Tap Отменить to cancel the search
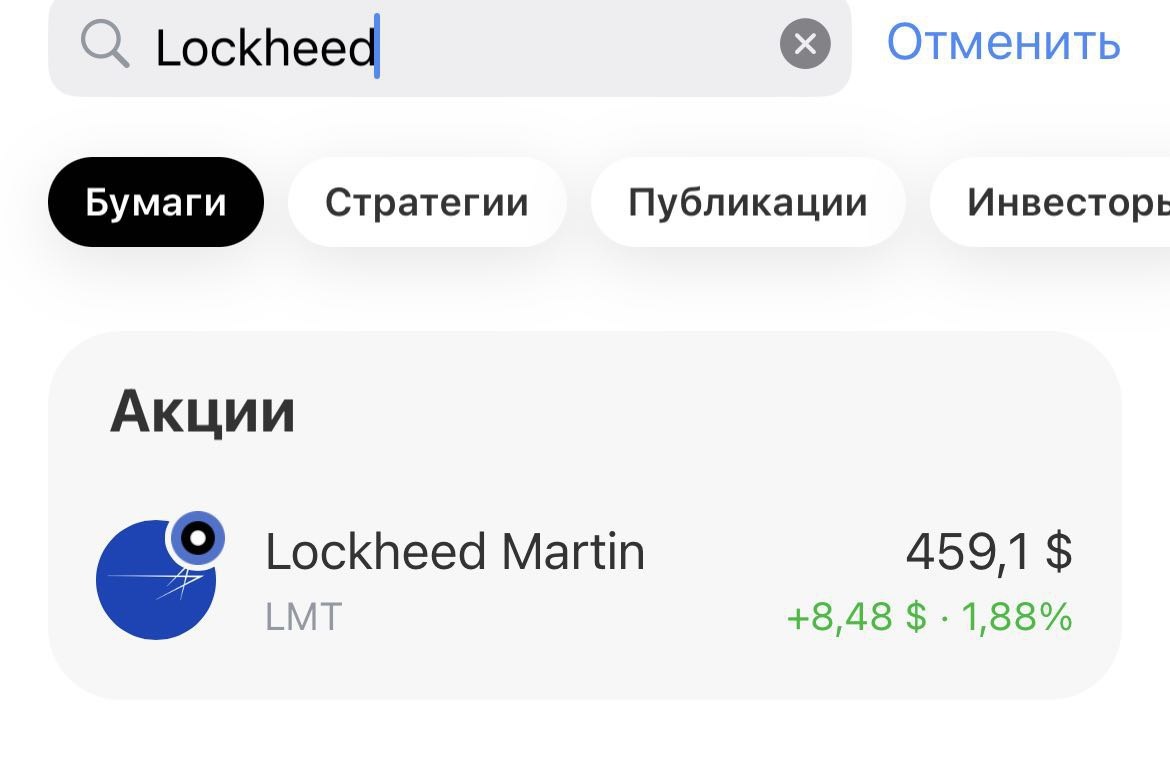The image size is (1170, 760). (1003, 43)
